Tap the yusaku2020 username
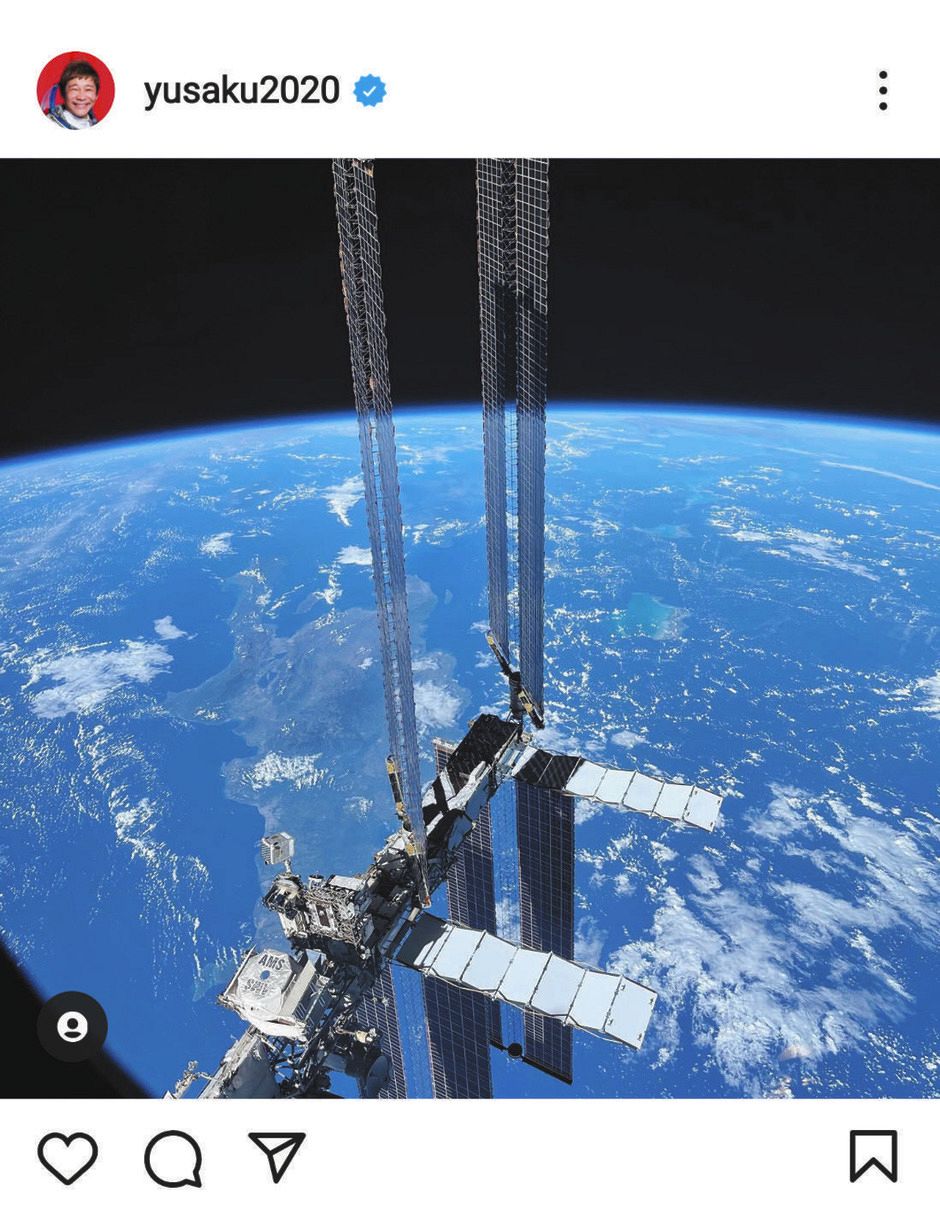 [242, 91]
